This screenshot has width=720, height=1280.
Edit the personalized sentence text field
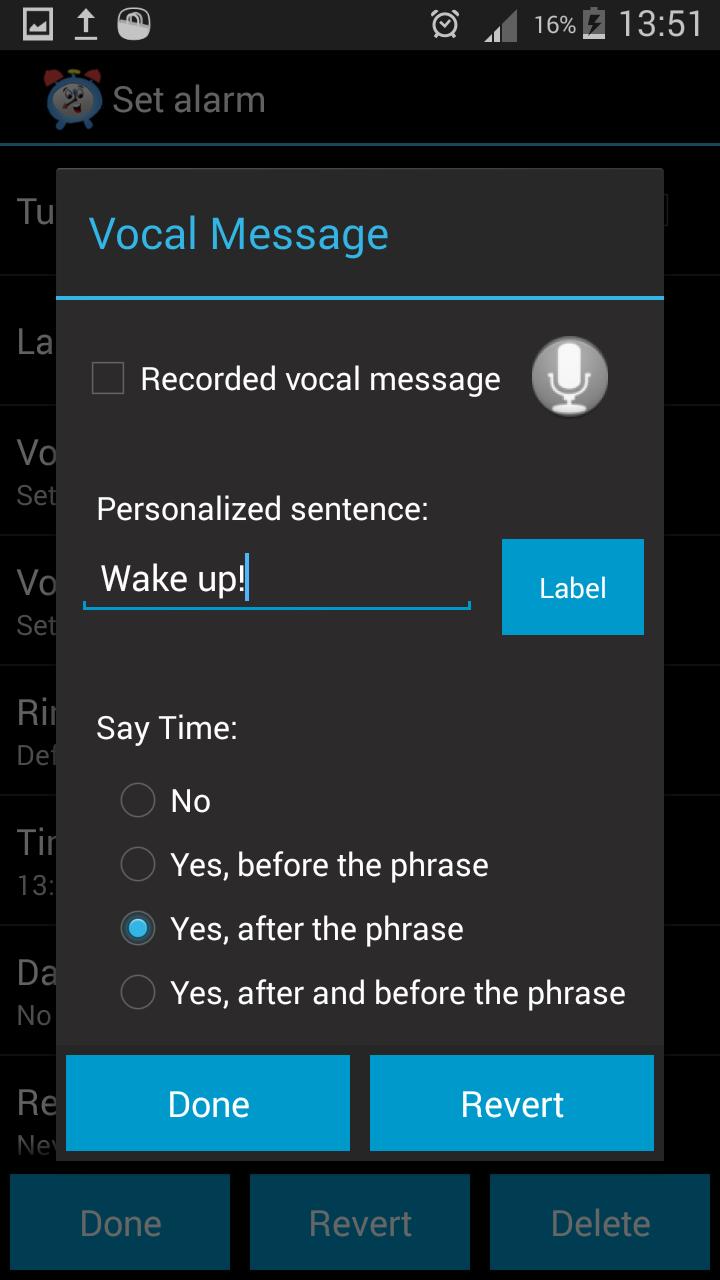point(276,580)
